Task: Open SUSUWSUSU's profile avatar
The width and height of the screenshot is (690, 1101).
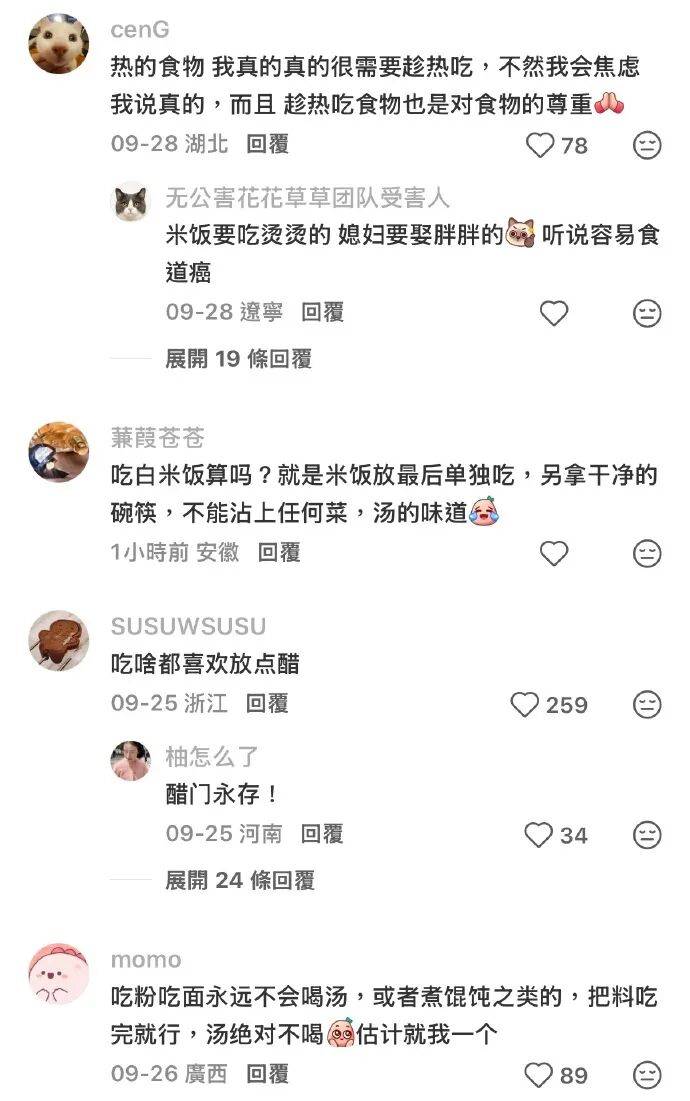Action: 58,641
